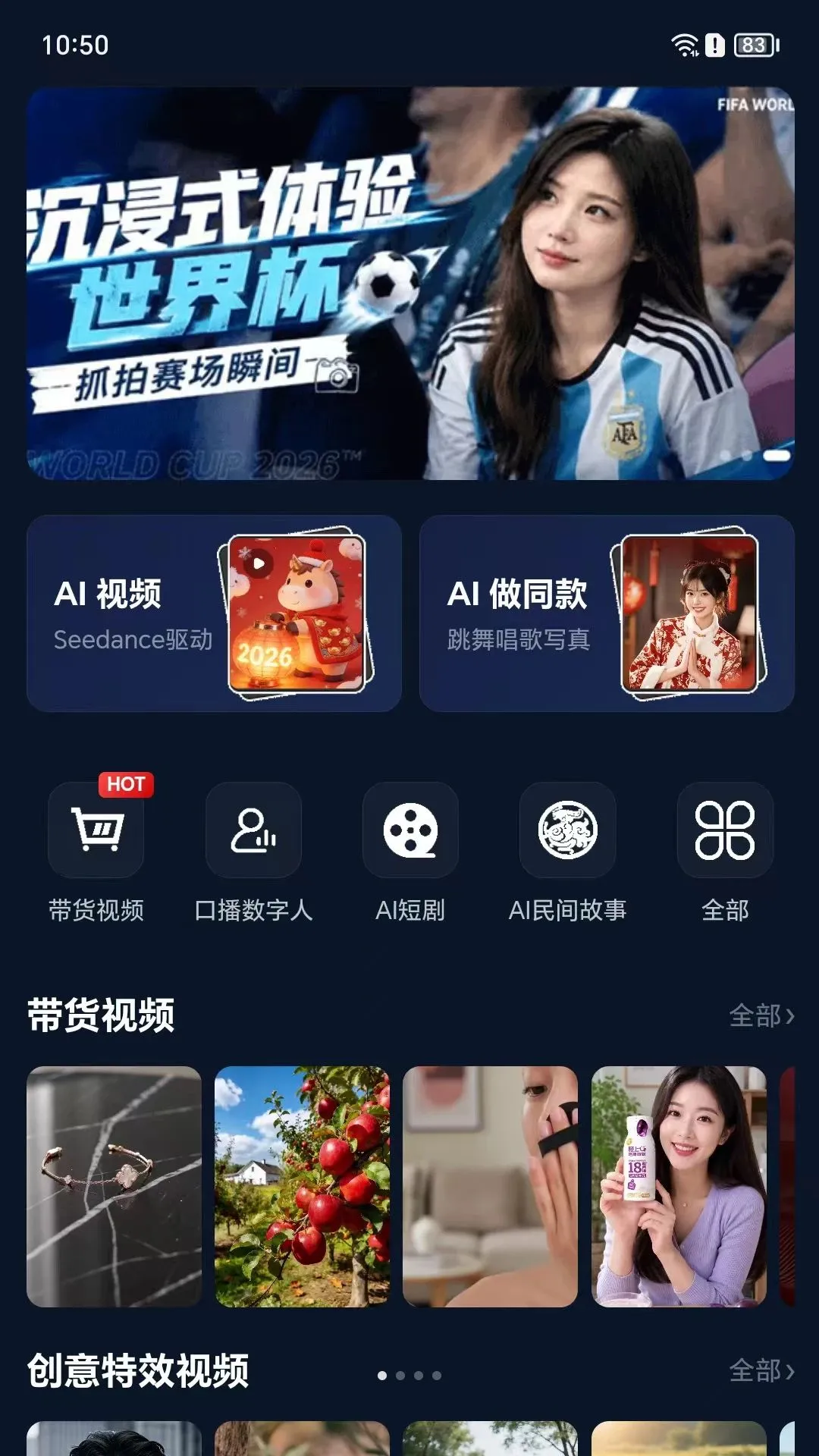819x1456 pixels.
Task: View all in the 创意特效视频 section
Action: pyautogui.click(x=761, y=1370)
